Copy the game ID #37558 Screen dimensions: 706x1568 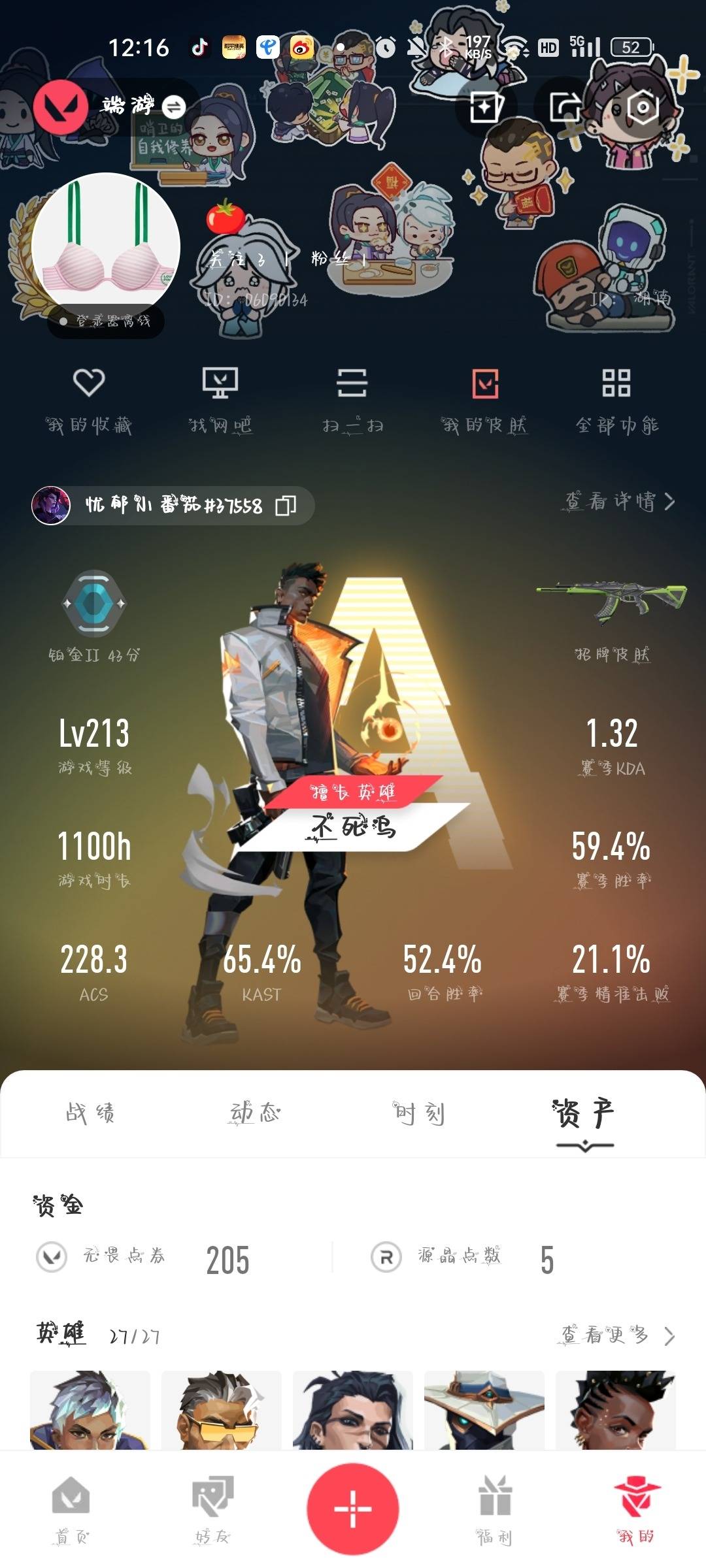pyautogui.click(x=286, y=505)
